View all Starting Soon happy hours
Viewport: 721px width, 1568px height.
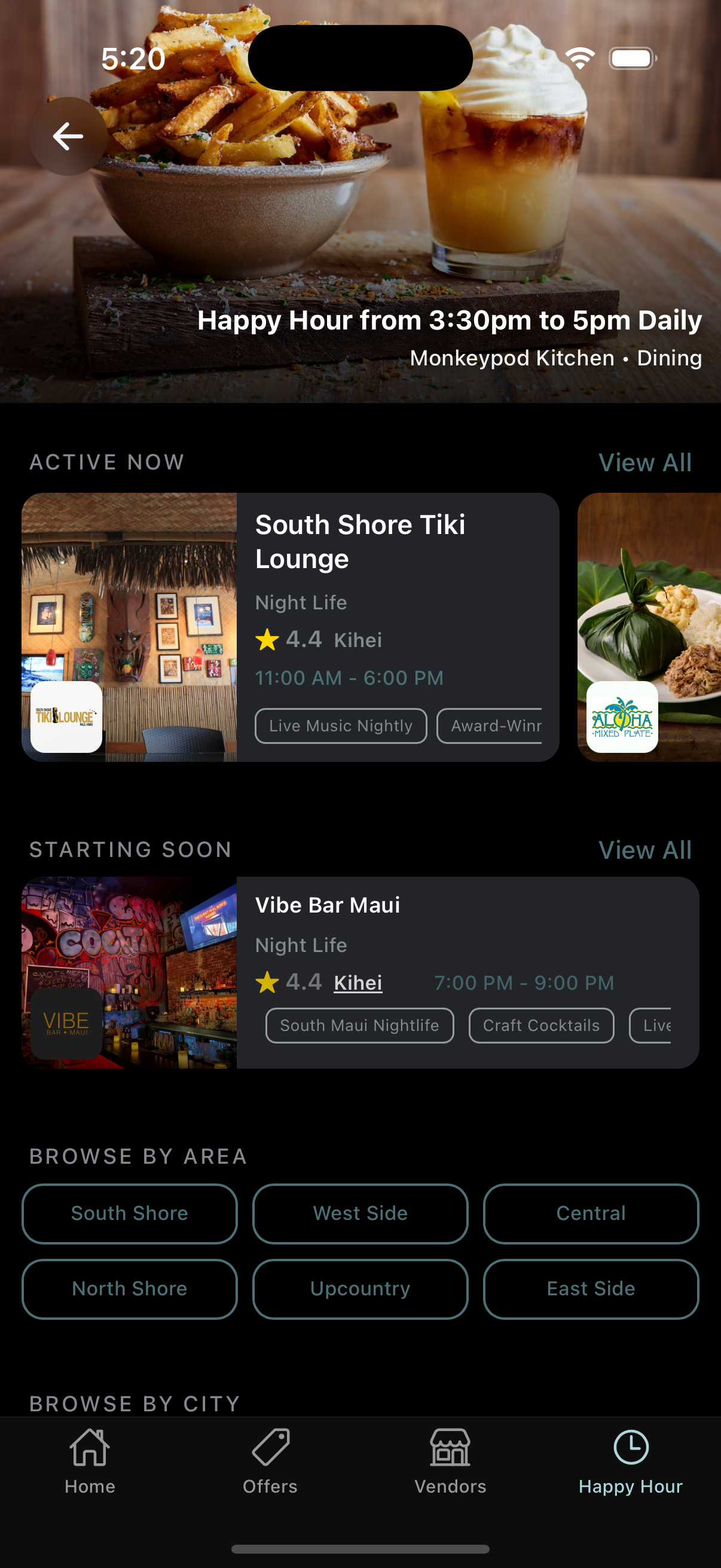pos(644,850)
